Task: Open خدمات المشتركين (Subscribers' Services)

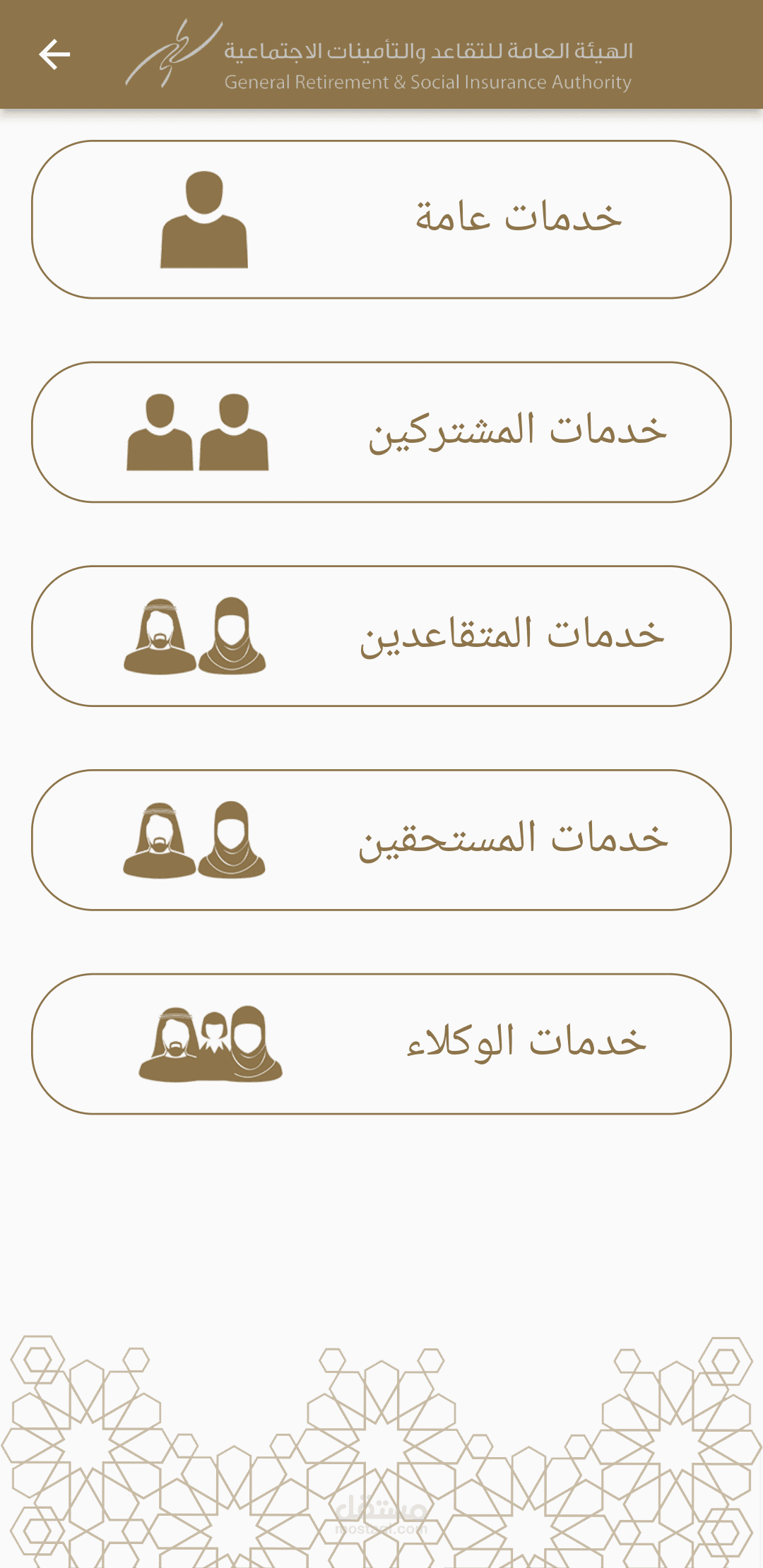Action: pyautogui.click(x=381, y=432)
